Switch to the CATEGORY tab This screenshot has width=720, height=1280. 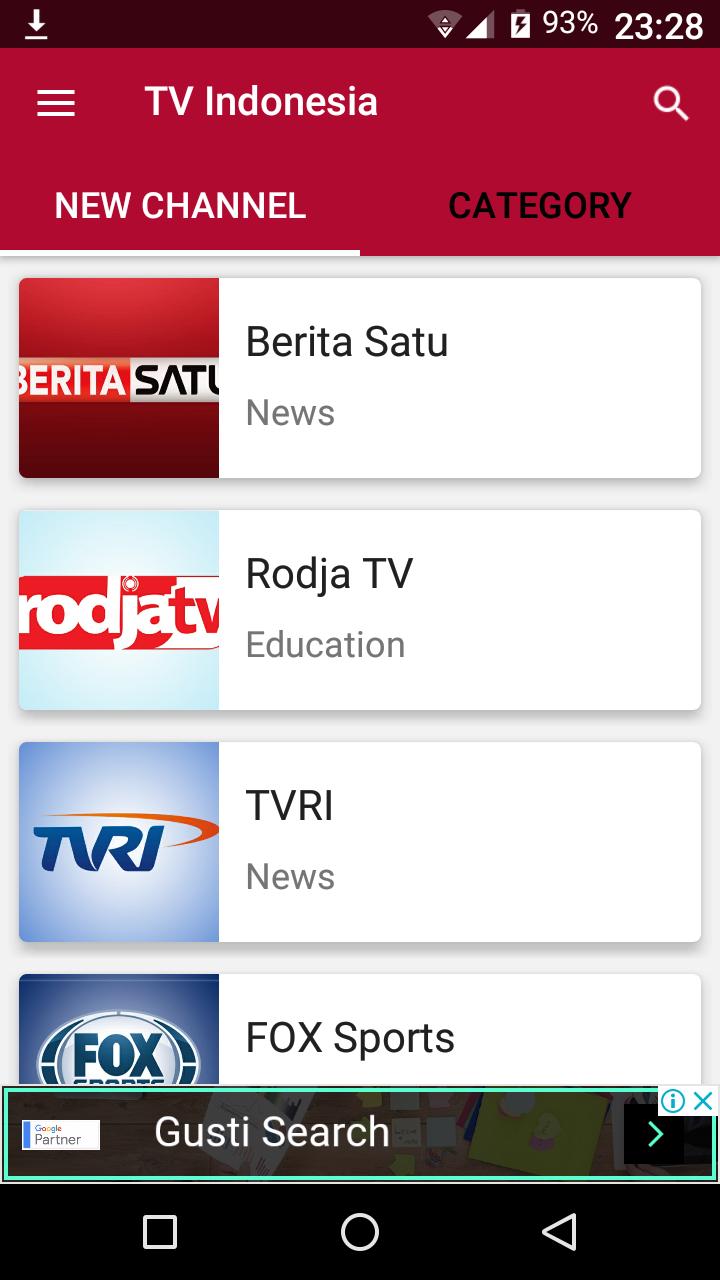pyautogui.click(x=540, y=205)
